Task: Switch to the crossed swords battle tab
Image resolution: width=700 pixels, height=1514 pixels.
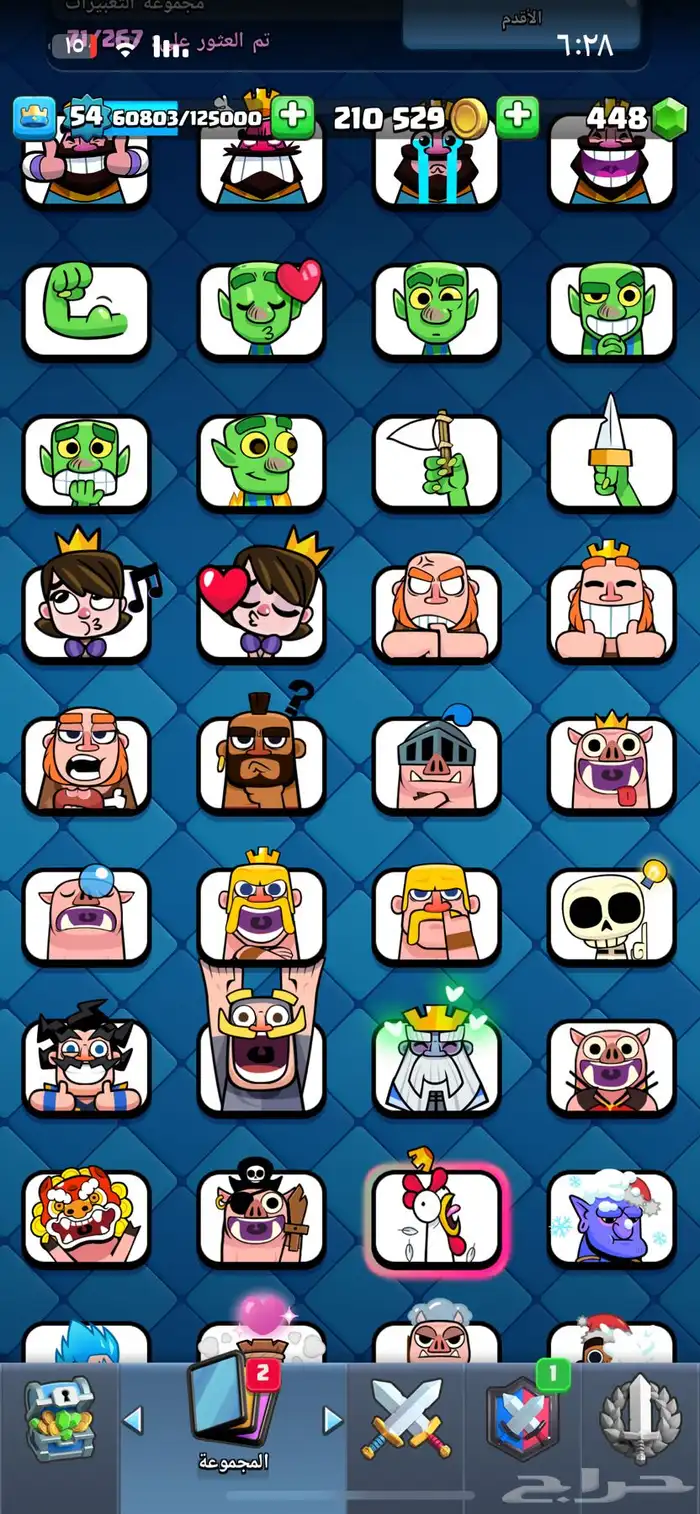Action: point(406,1420)
